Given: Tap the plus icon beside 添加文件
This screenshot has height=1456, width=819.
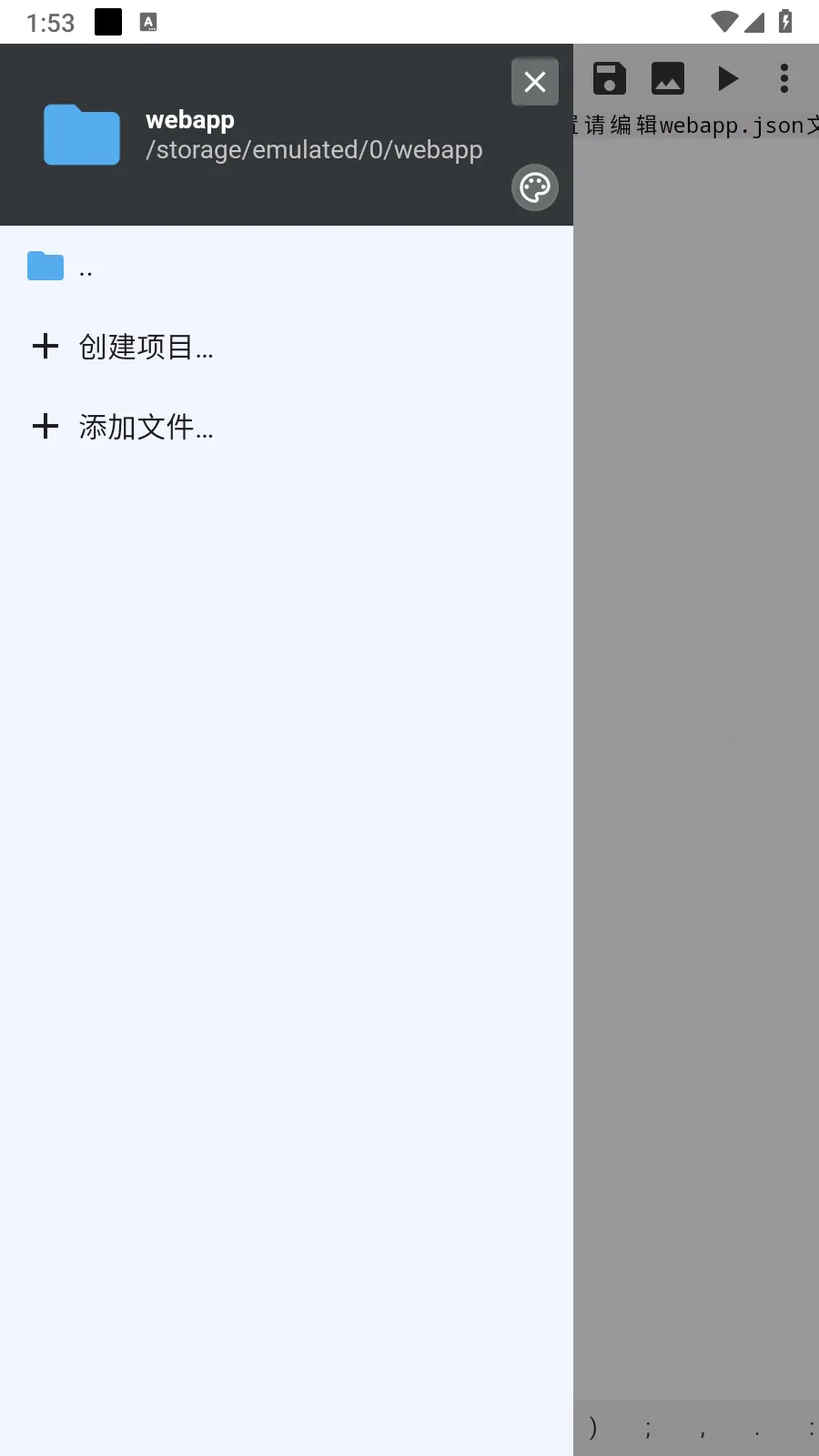Looking at the screenshot, I should pos(45,426).
